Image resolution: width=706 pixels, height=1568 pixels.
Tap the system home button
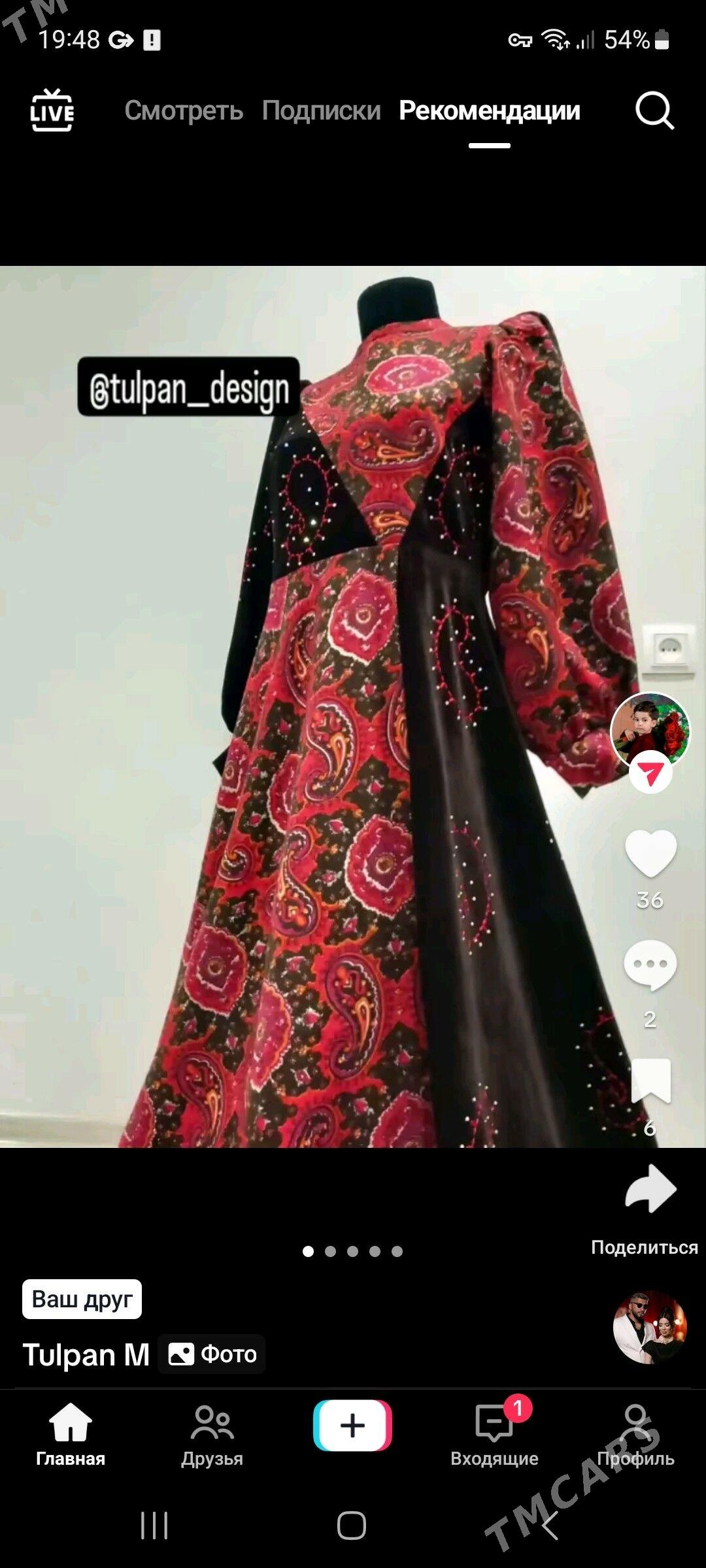pos(352,1526)
